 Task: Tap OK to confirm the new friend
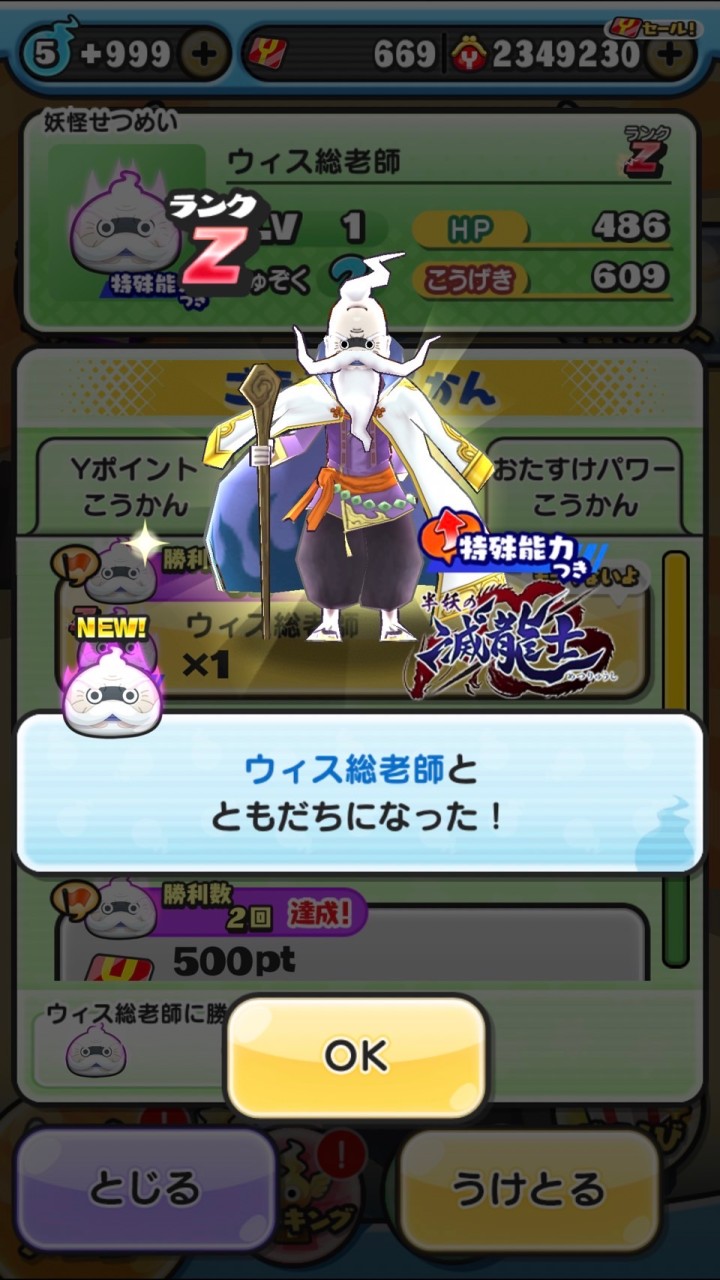(x=356, y=1056)
